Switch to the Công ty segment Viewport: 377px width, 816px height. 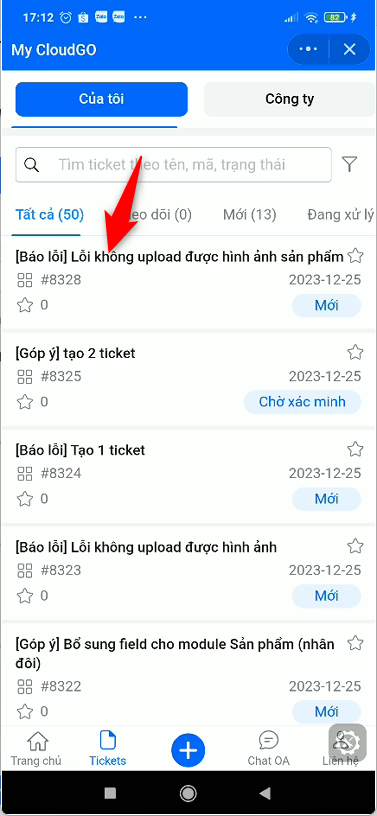pyautogui.click(x=289, y=99)
